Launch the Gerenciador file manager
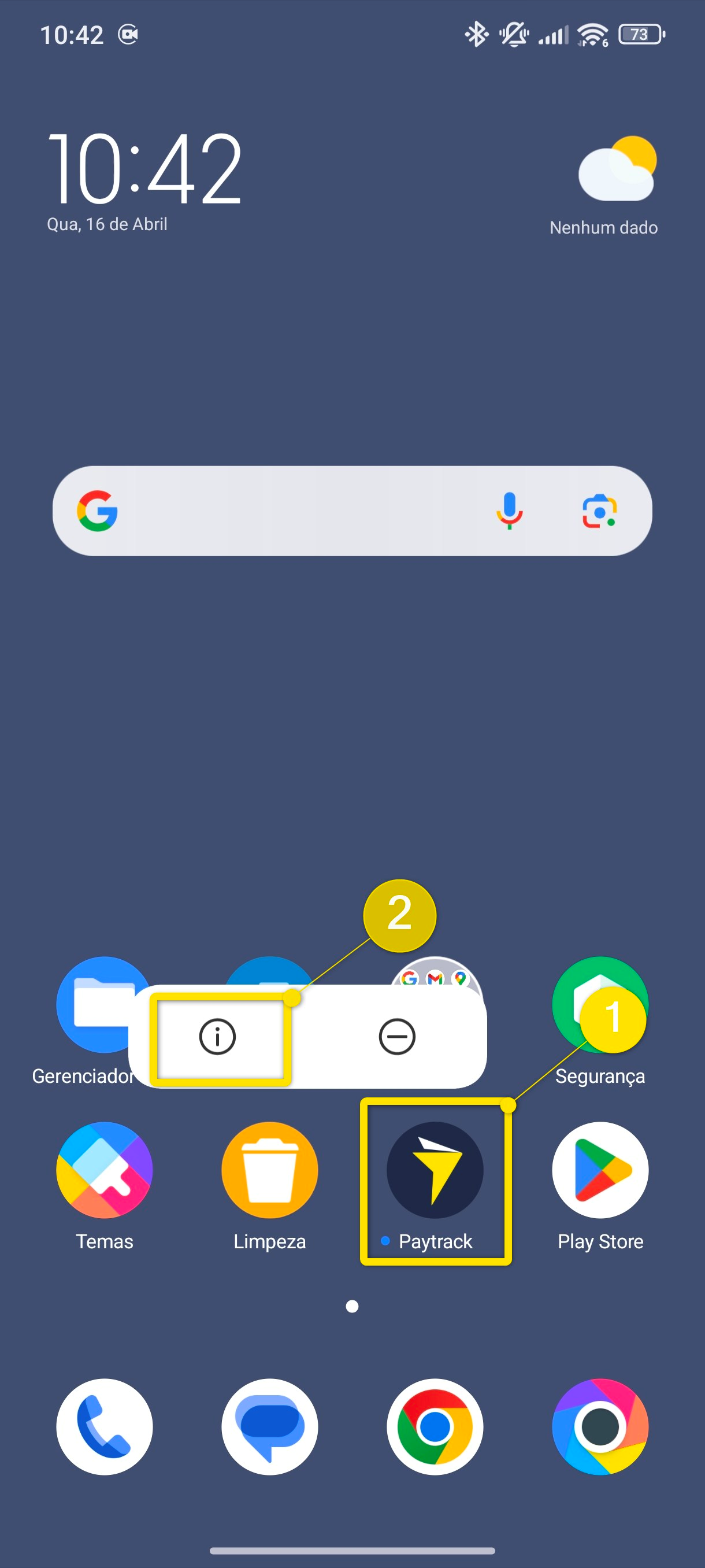 (91, 1004)
